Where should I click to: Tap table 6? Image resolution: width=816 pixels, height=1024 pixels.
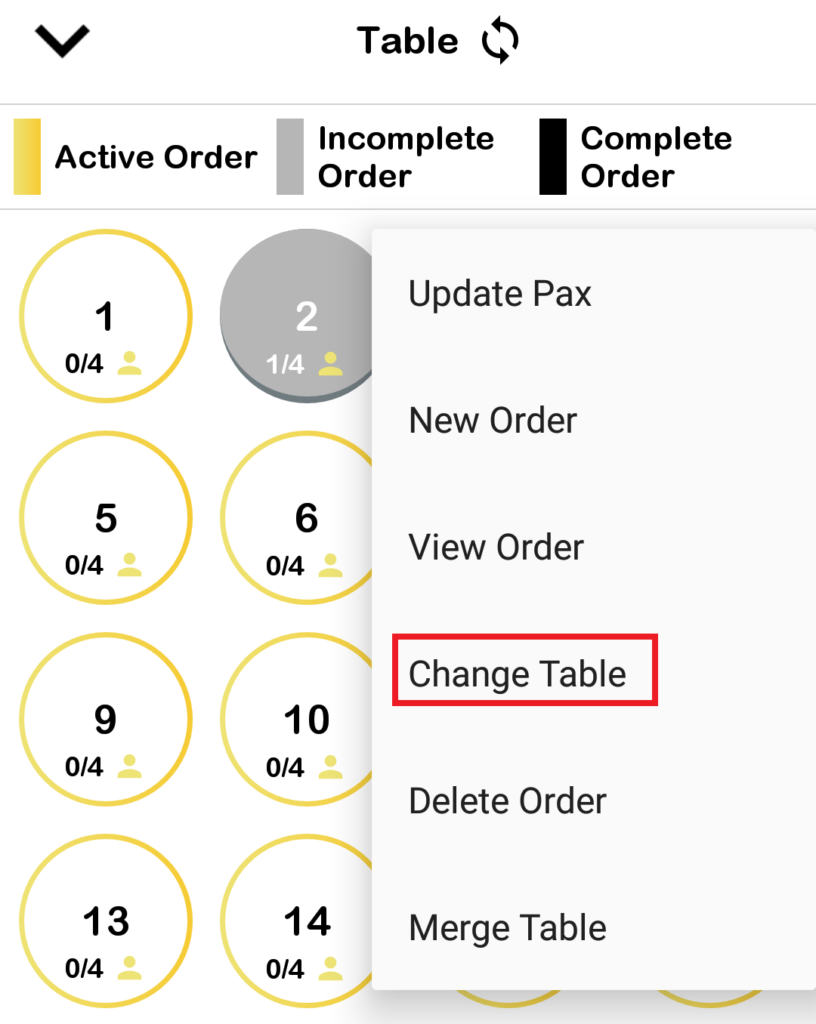click(298, 518)
